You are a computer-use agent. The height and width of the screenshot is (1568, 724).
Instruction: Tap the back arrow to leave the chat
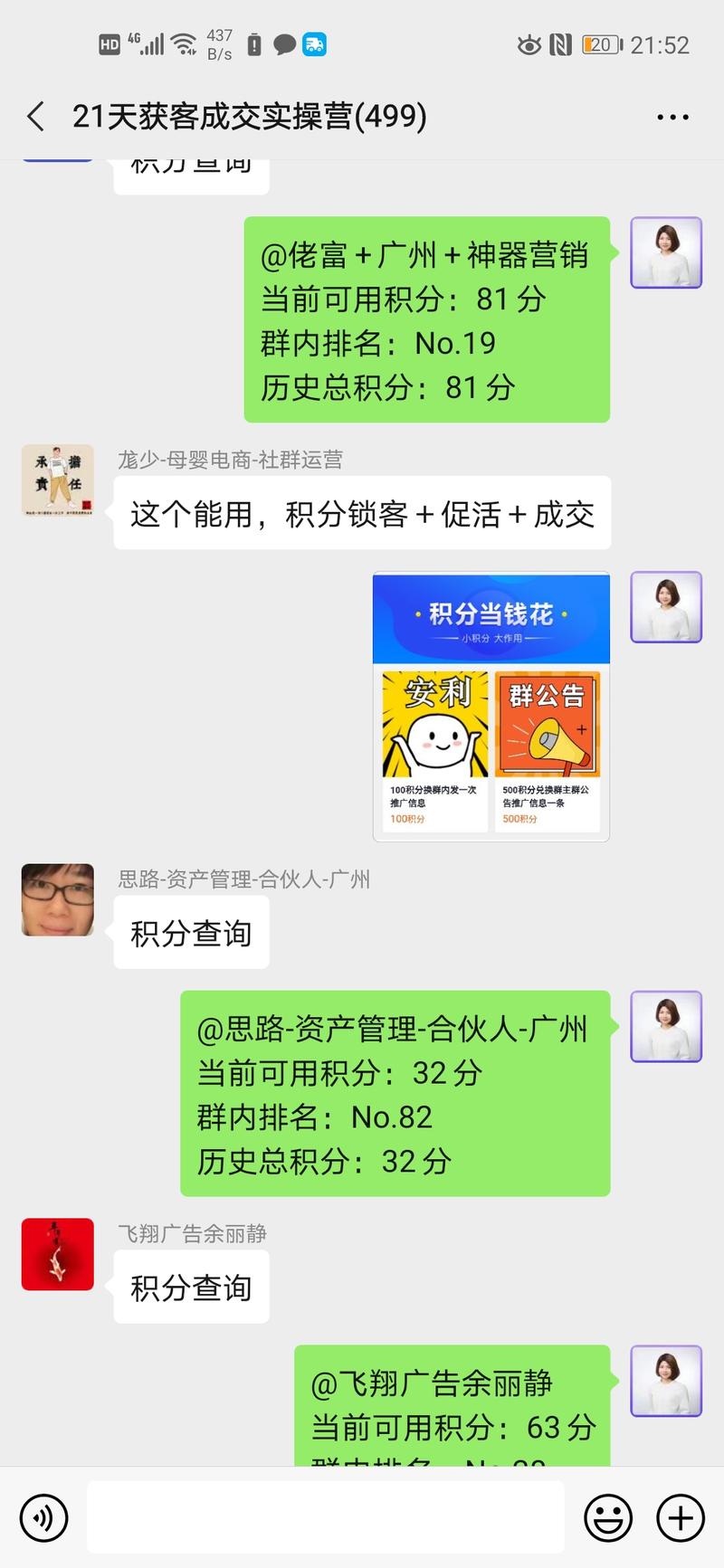click(34, 116)
